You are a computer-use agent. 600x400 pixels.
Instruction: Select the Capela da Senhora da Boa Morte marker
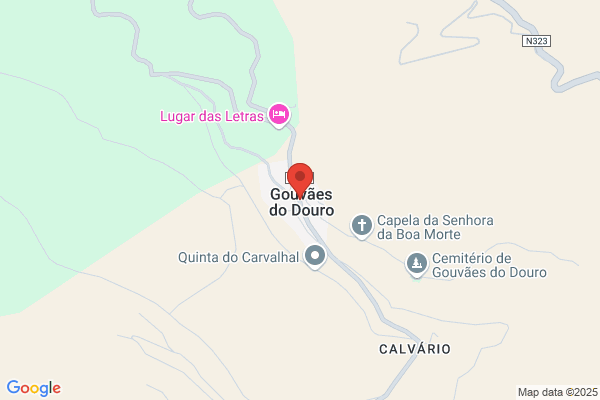[362, 226]
